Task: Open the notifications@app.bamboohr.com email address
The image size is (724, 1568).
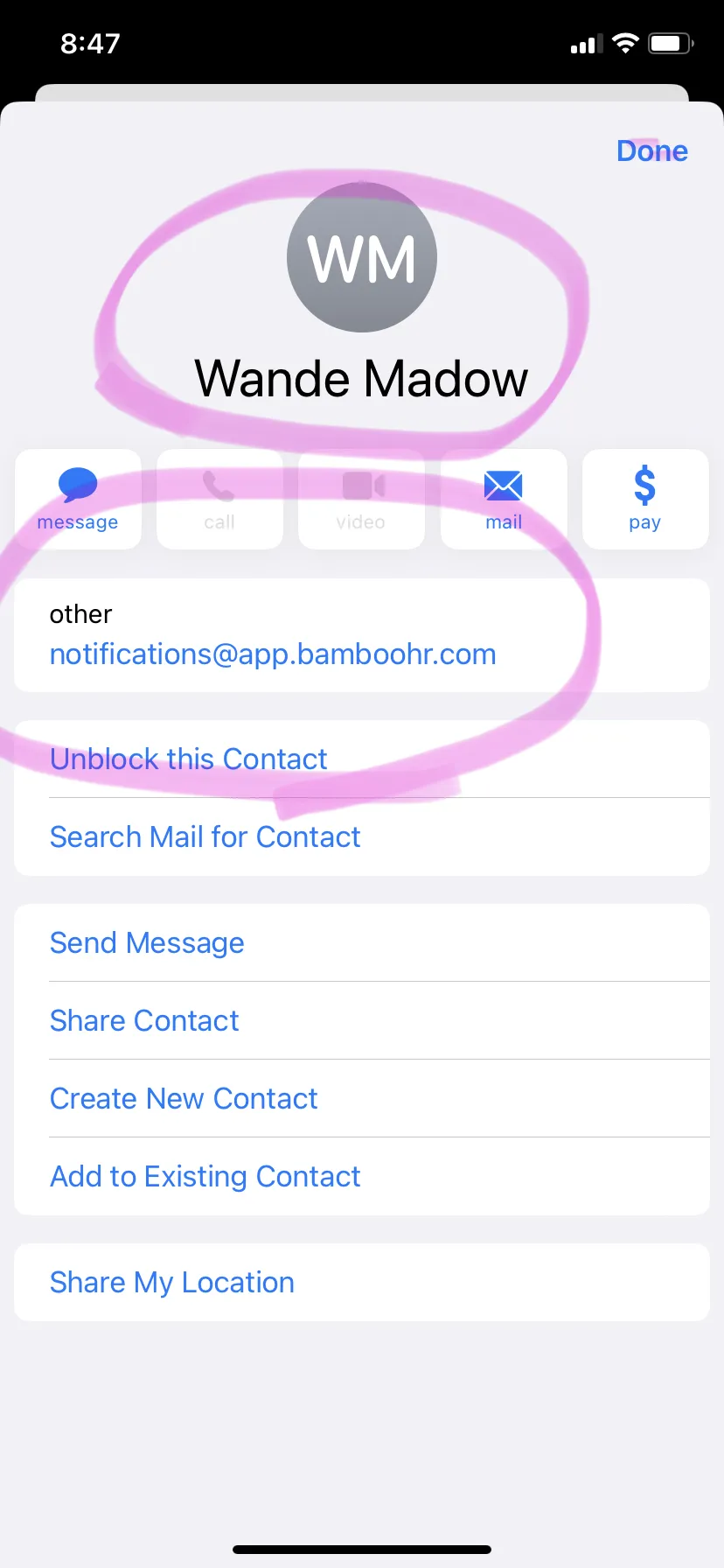Action: [273, 654]
